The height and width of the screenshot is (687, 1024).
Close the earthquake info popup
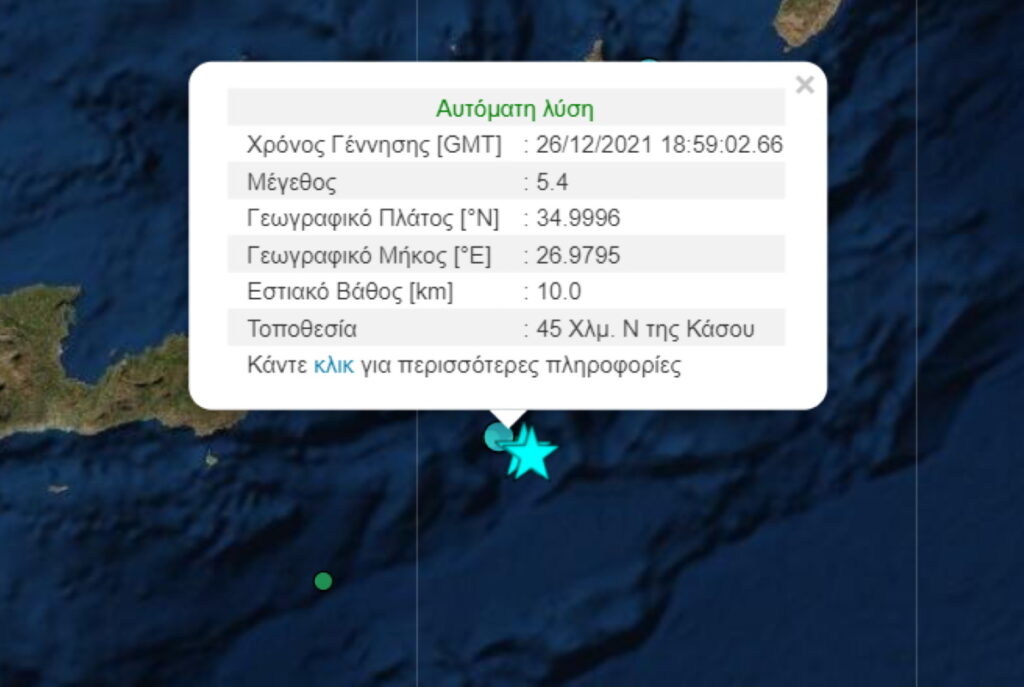coord(804,86)
